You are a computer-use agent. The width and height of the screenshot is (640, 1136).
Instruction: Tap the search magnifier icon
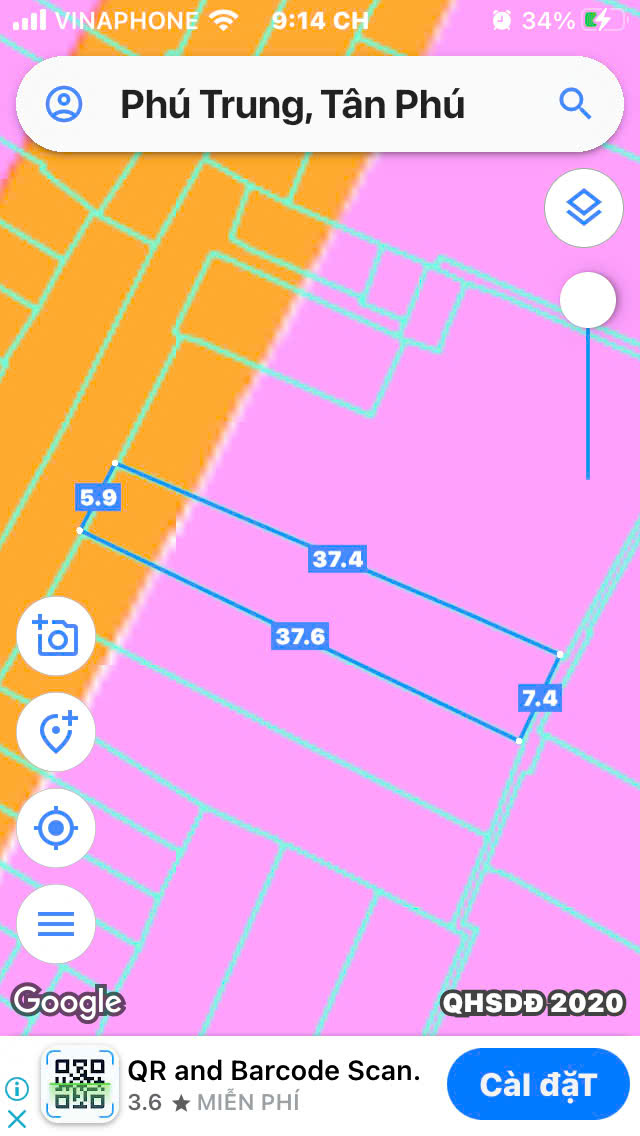pos(573,103)
